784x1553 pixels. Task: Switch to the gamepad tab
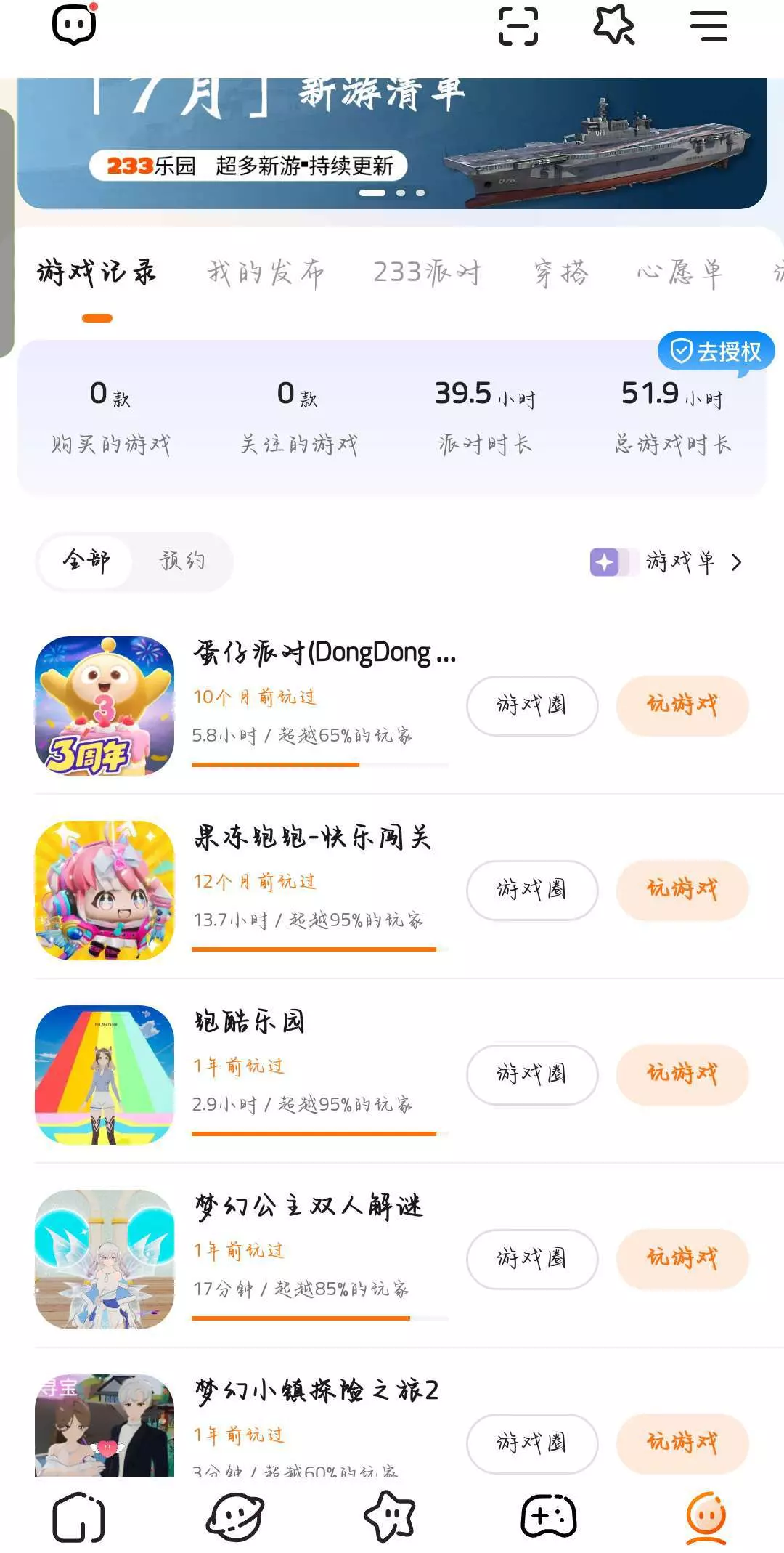[x=549, y=1517]
